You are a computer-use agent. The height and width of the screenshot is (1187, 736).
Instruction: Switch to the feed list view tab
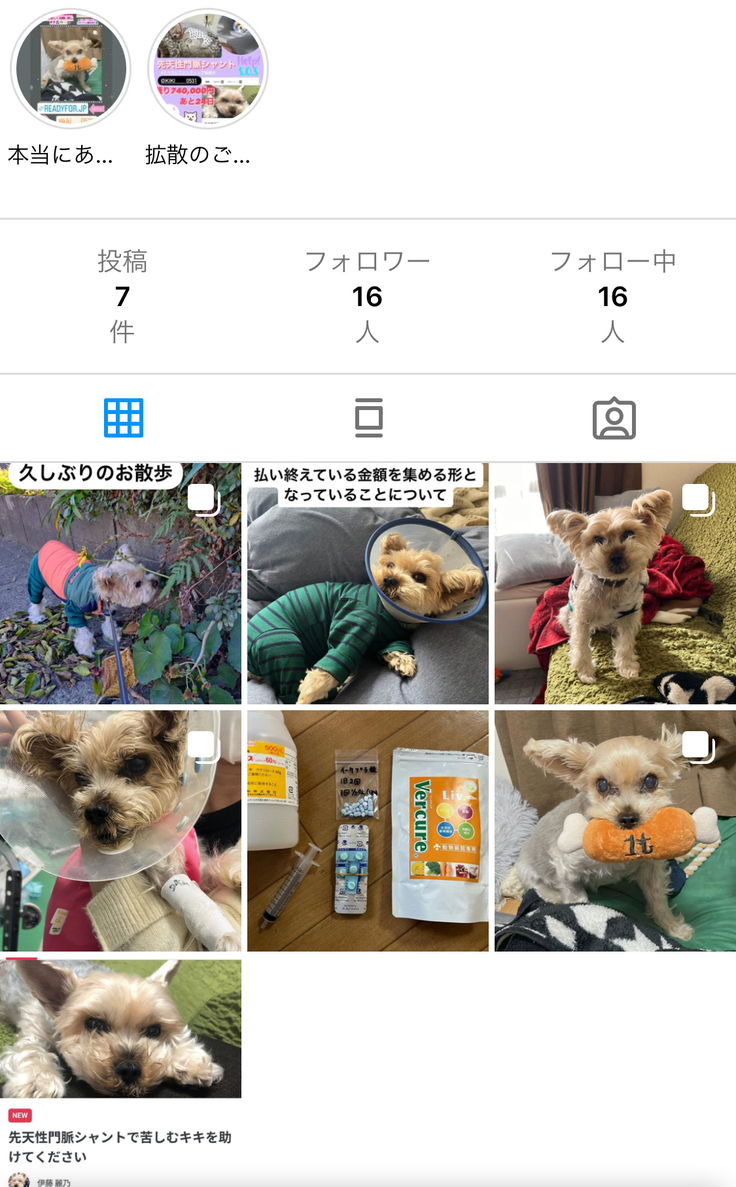tap(368, 418)
